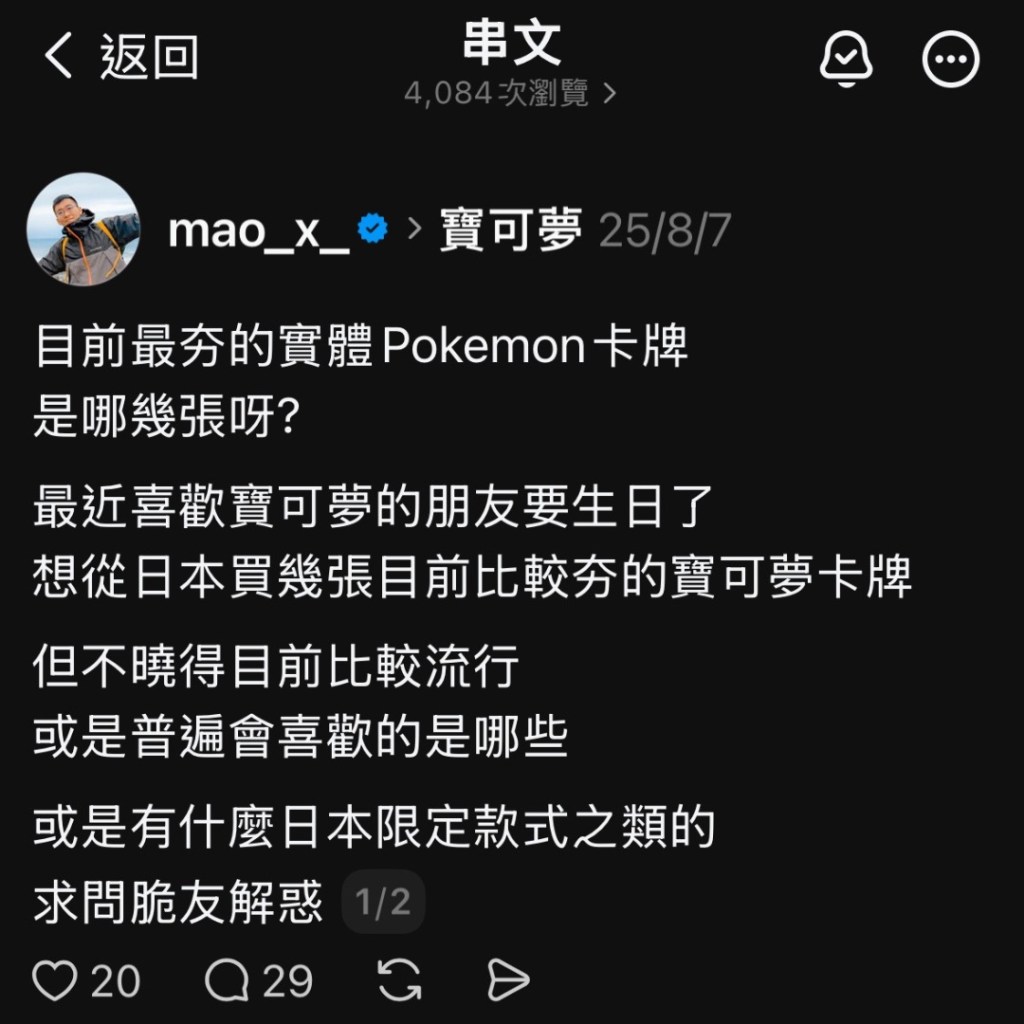Tap the 1/2 thread part indicator
Viewport: 1024px width, 1024px height.
(x=383, y=903)
